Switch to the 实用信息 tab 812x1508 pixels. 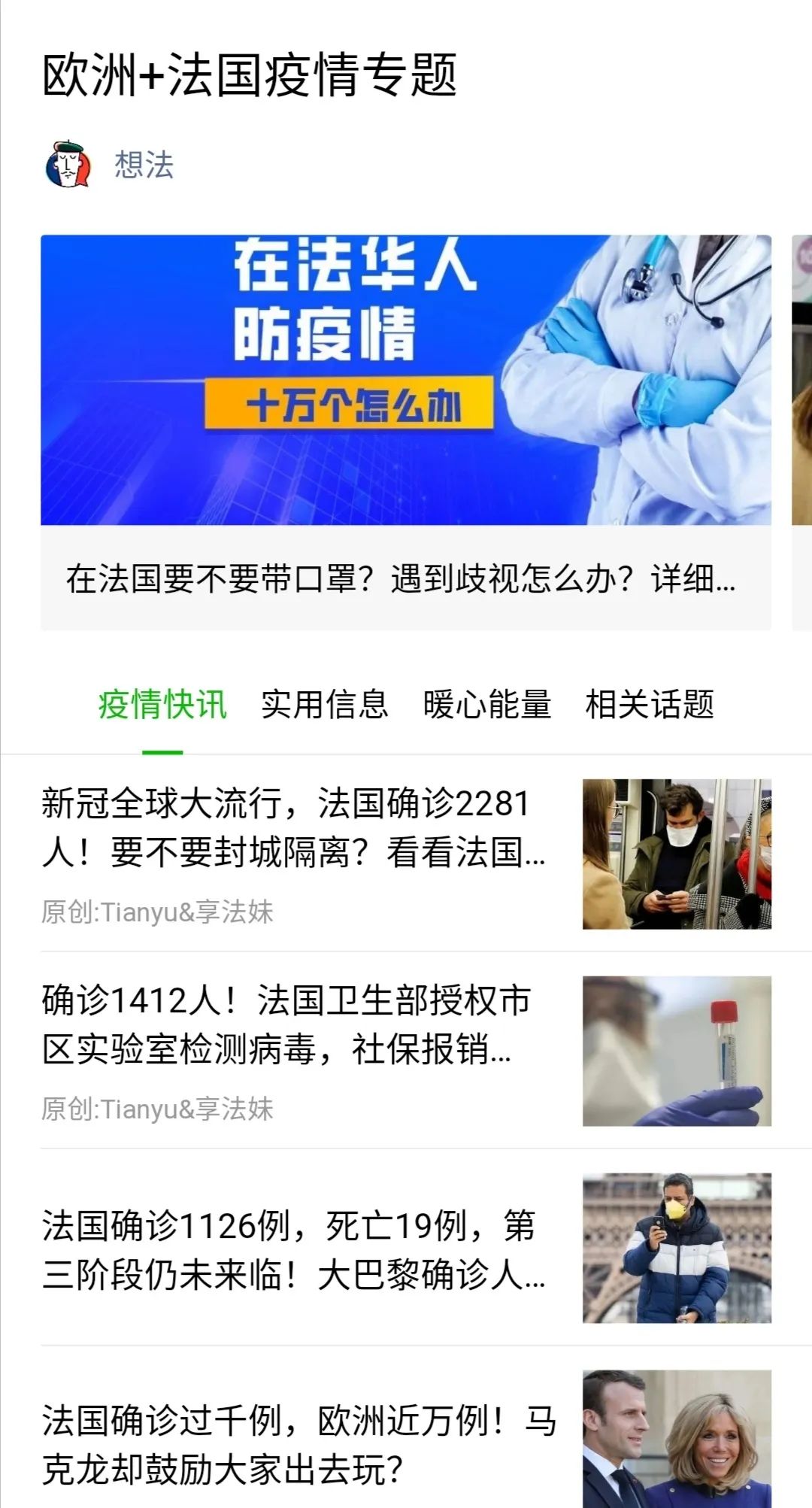point(325,705)
